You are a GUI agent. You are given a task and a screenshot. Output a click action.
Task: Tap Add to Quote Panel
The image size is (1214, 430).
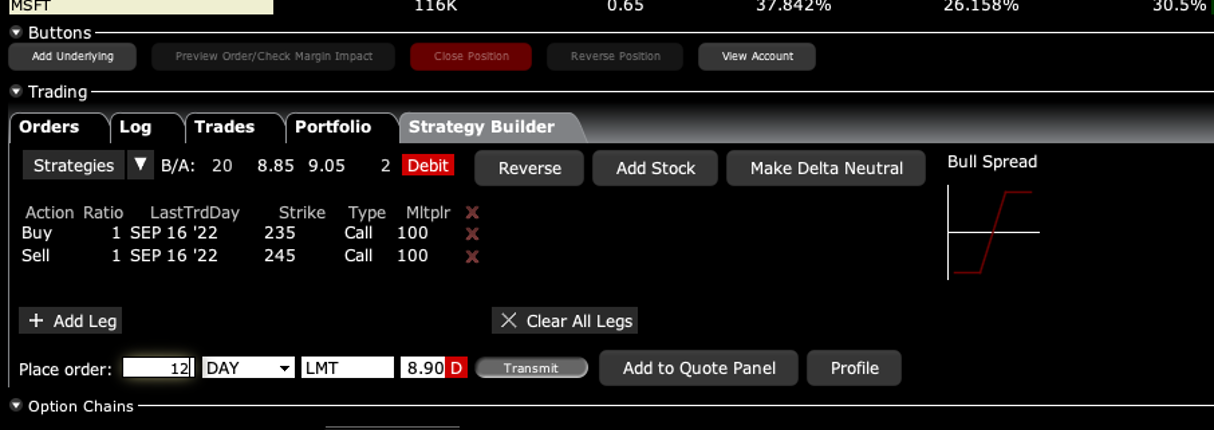tap(698, 368)
